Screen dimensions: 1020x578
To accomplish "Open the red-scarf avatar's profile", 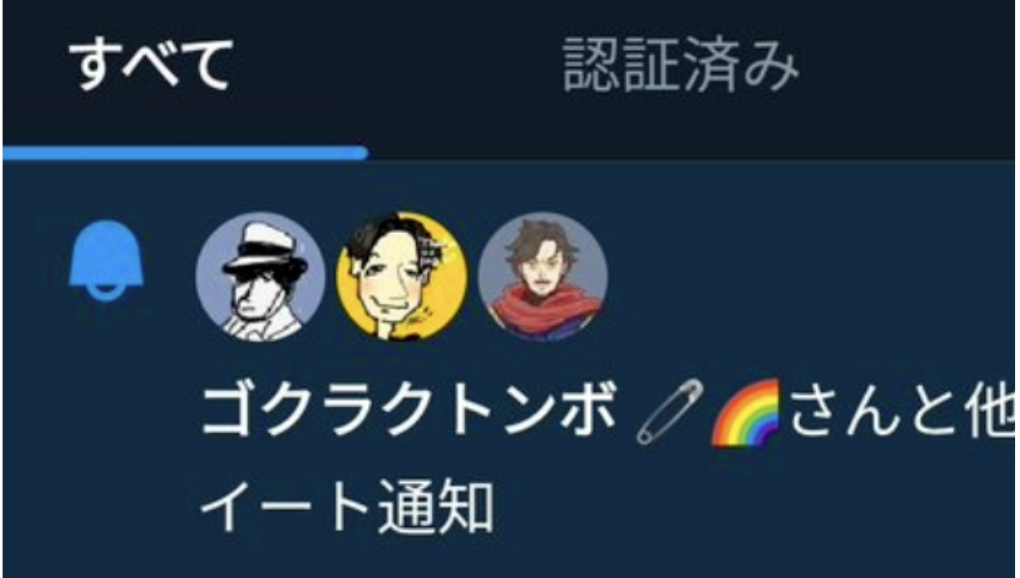I will (x=543, y=277).
